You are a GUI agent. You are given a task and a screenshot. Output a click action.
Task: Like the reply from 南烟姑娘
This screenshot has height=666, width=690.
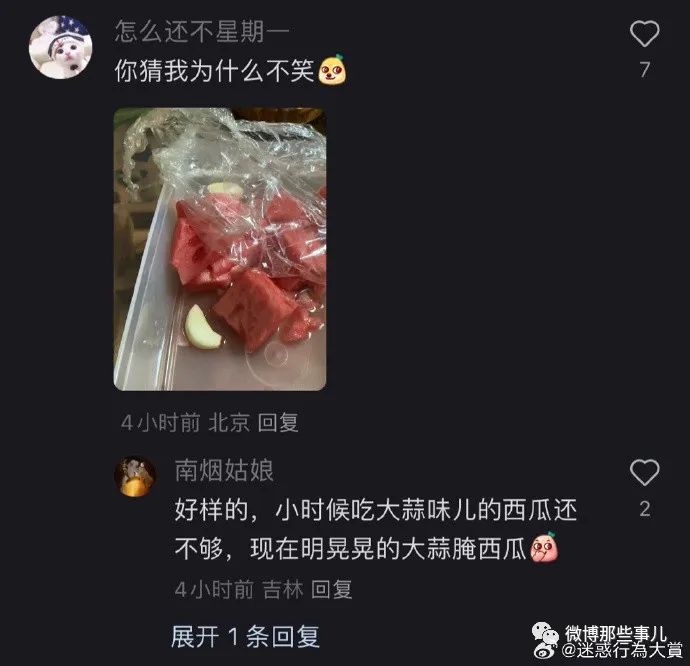coord(644,473)
